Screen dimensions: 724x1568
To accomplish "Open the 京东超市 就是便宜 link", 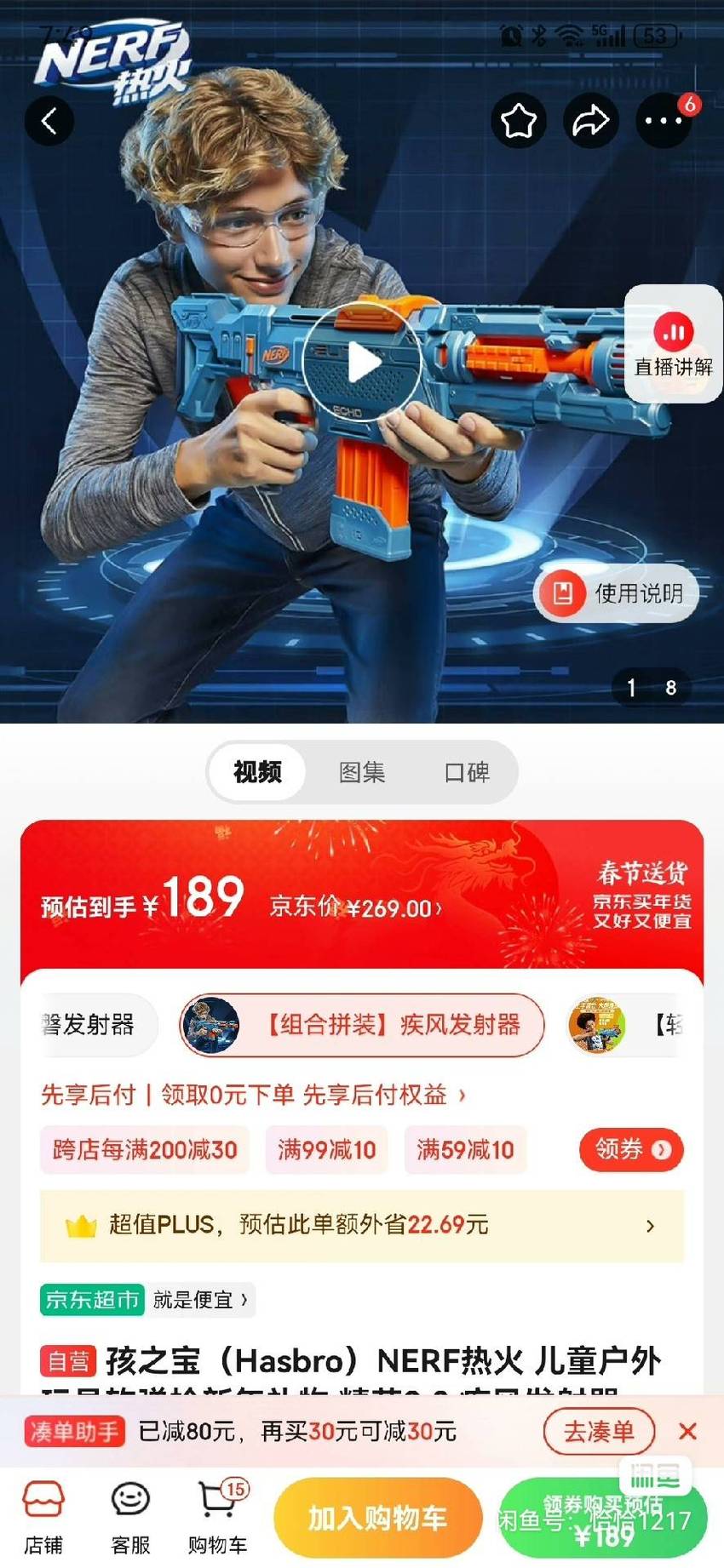I will [147, 1300].
